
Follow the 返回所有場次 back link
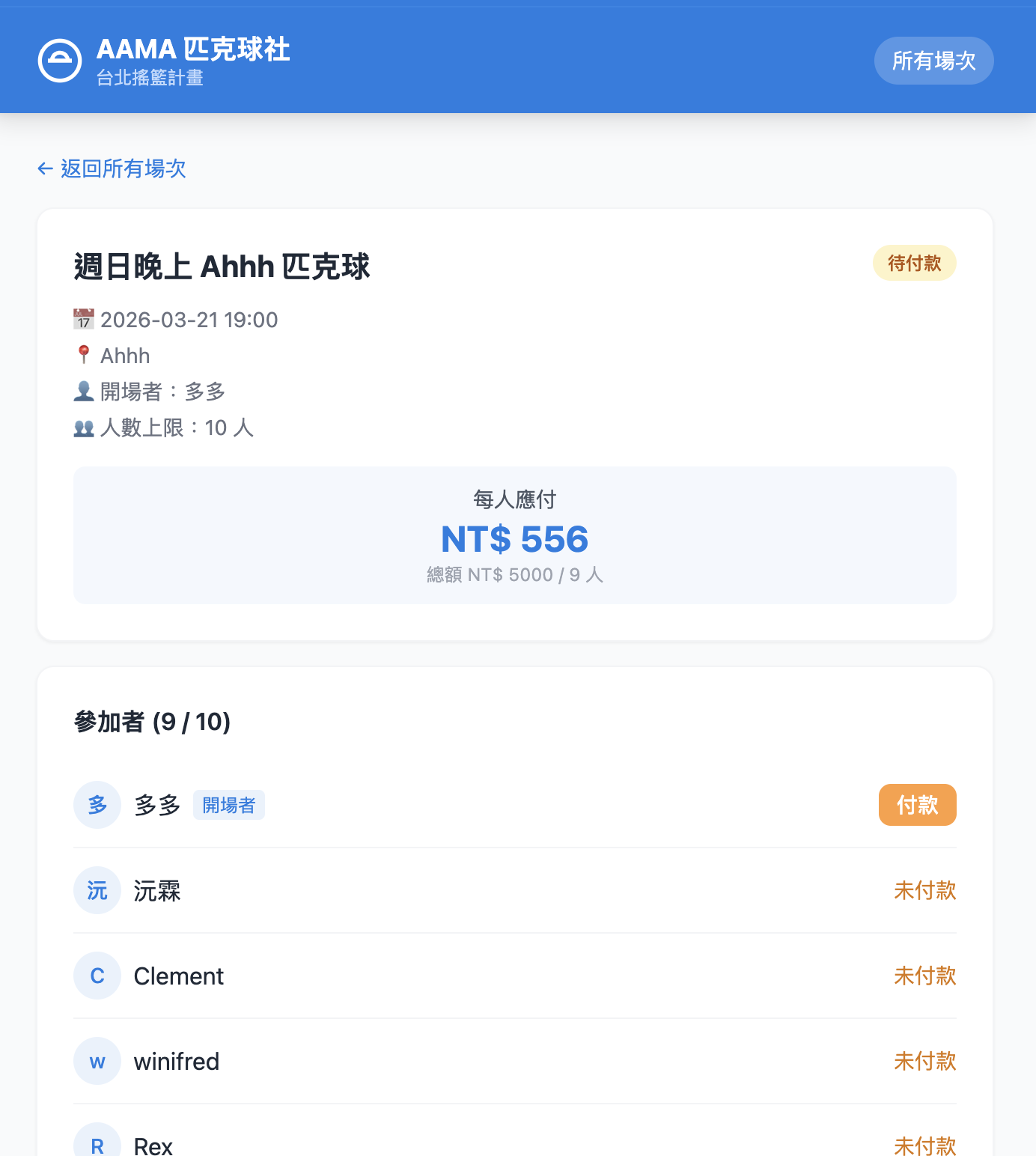(122, 168)
